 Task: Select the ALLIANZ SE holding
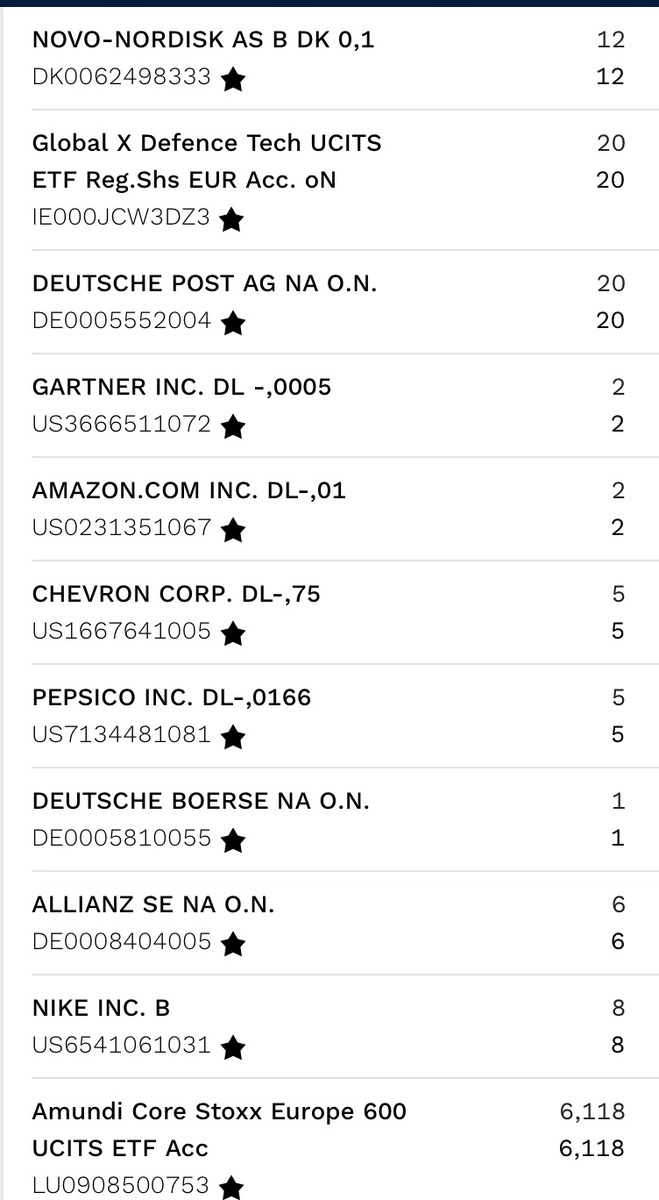(153, 905)
